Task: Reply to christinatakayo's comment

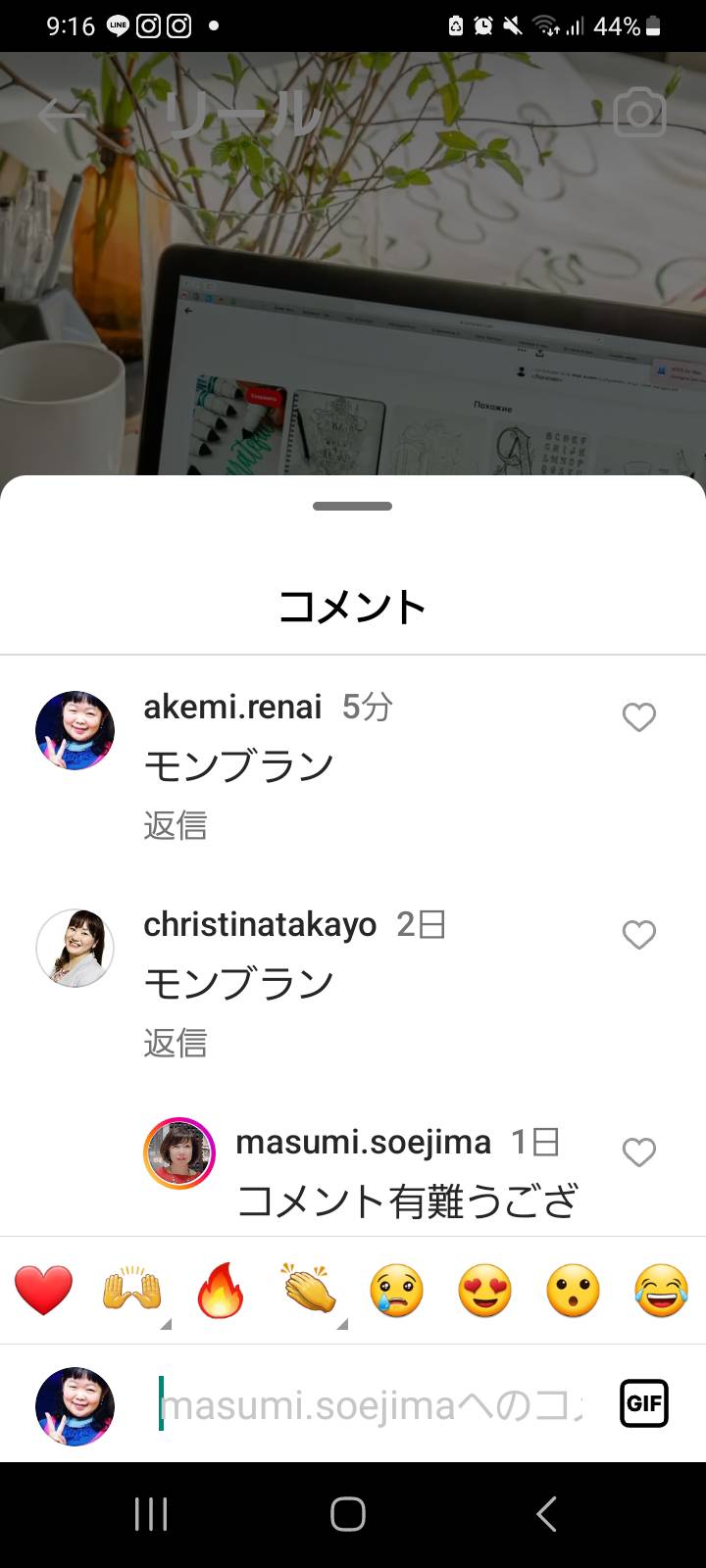Action: pos(176,1044)
